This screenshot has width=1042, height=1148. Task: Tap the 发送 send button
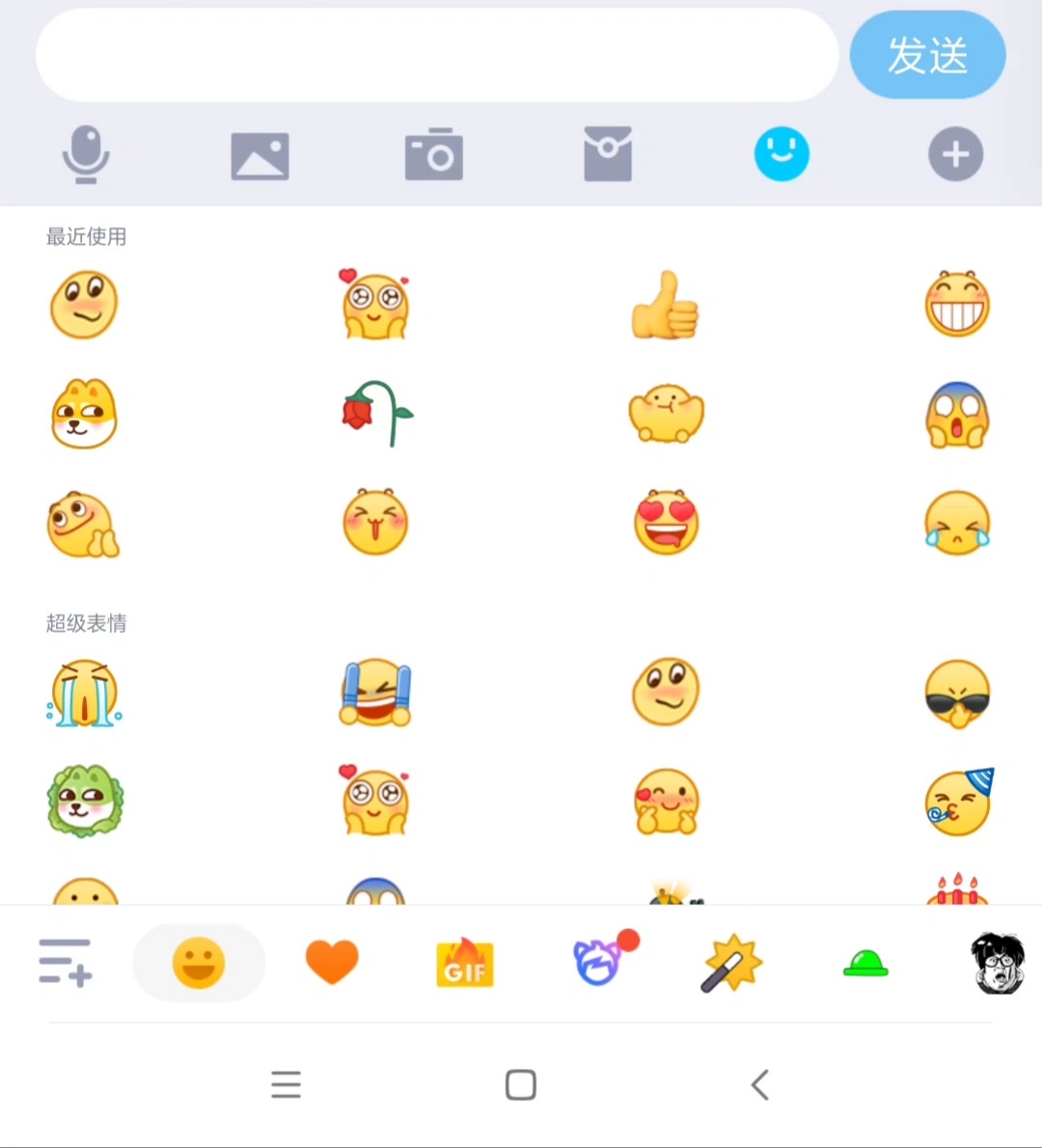coord(927,55)
